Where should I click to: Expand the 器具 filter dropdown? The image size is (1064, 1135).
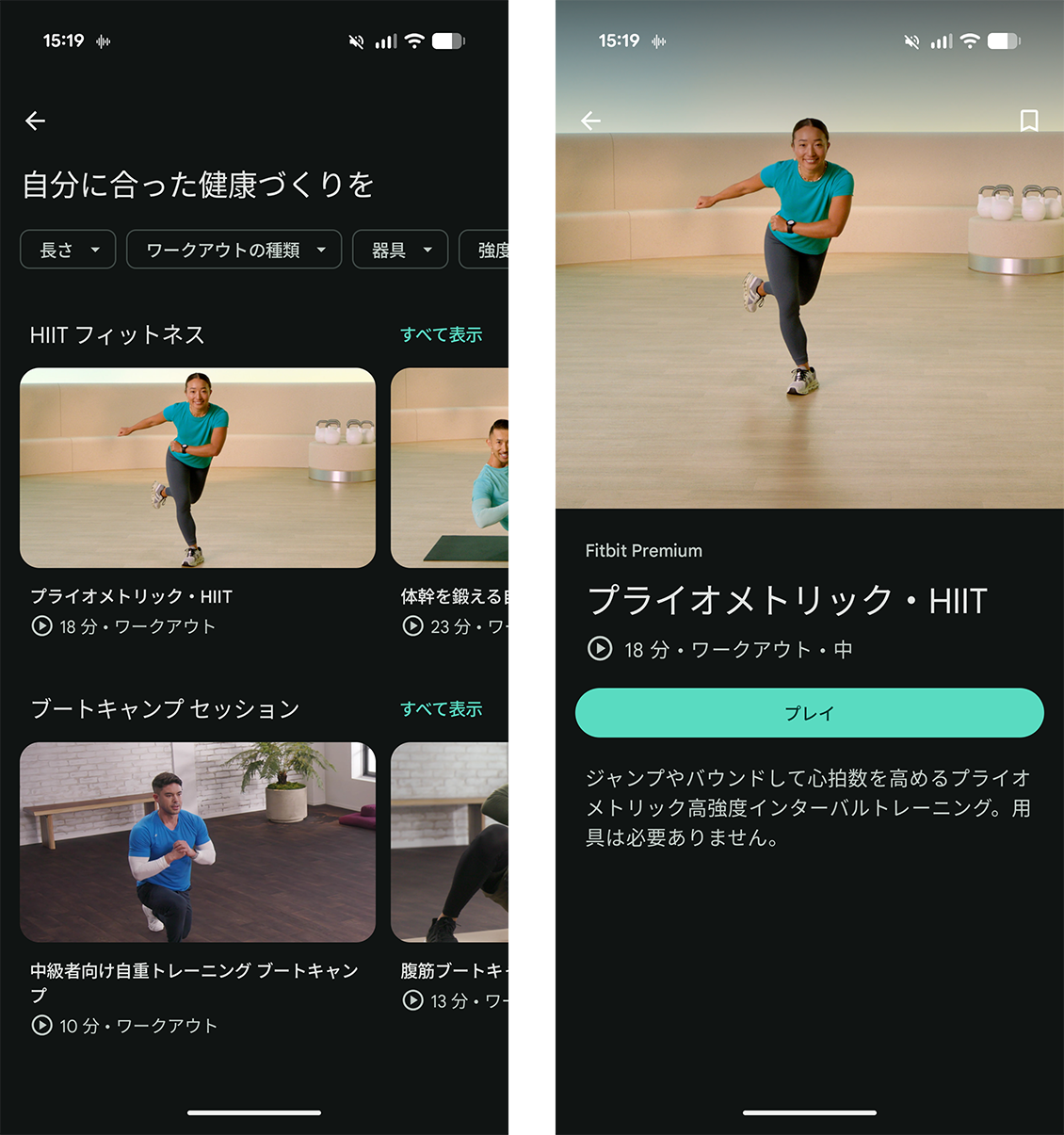[400, 250]
